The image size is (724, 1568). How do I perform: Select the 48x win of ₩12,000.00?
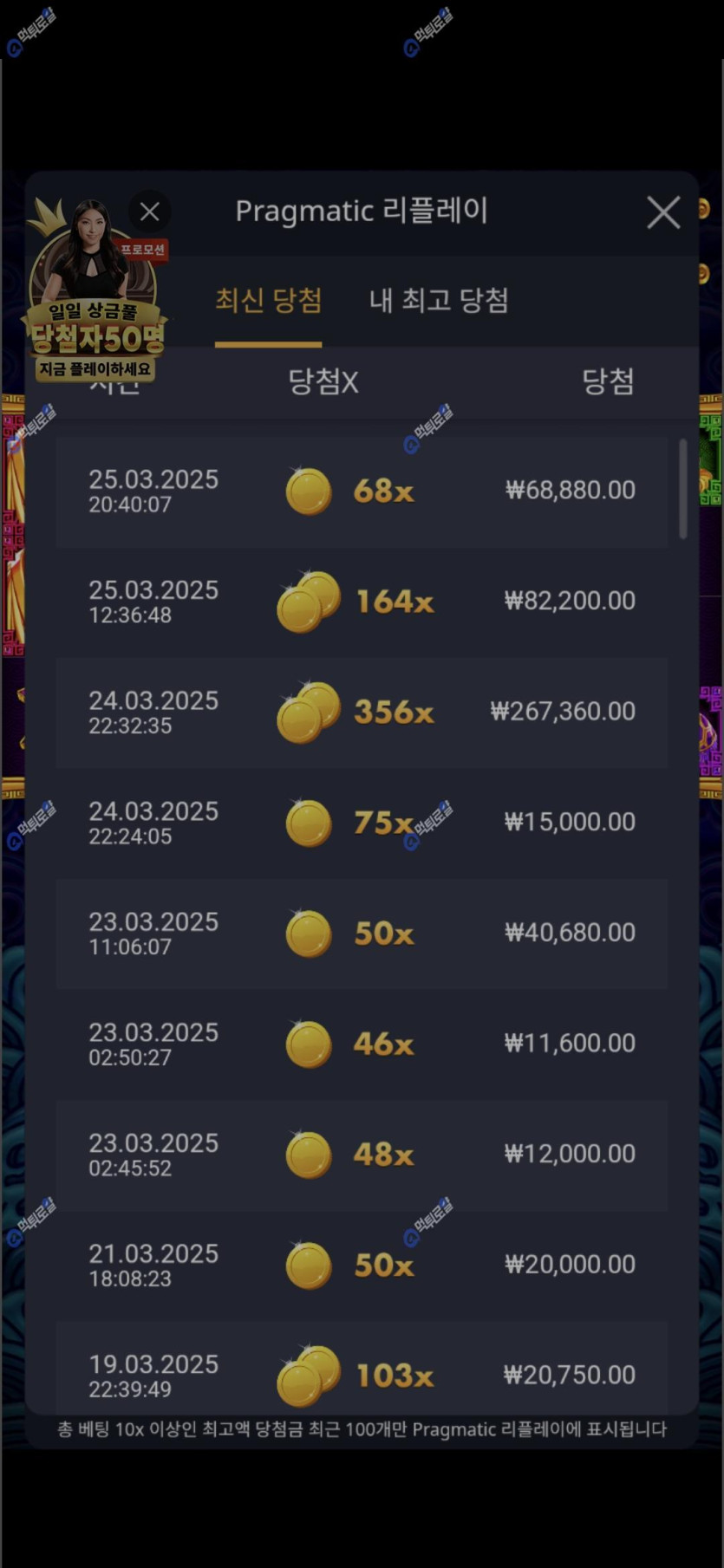point(362,1155)
